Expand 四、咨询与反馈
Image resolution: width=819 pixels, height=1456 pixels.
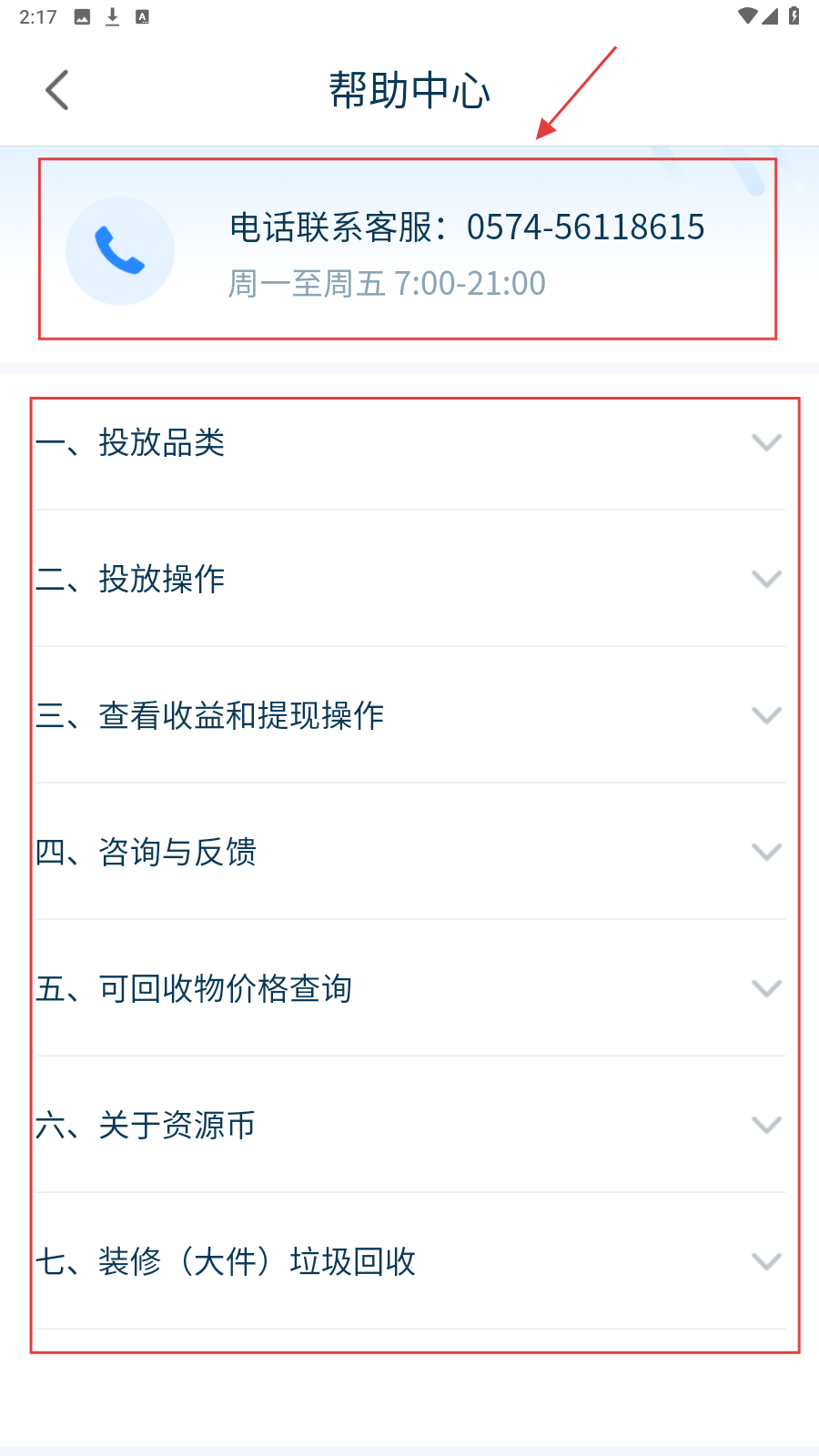409,852
